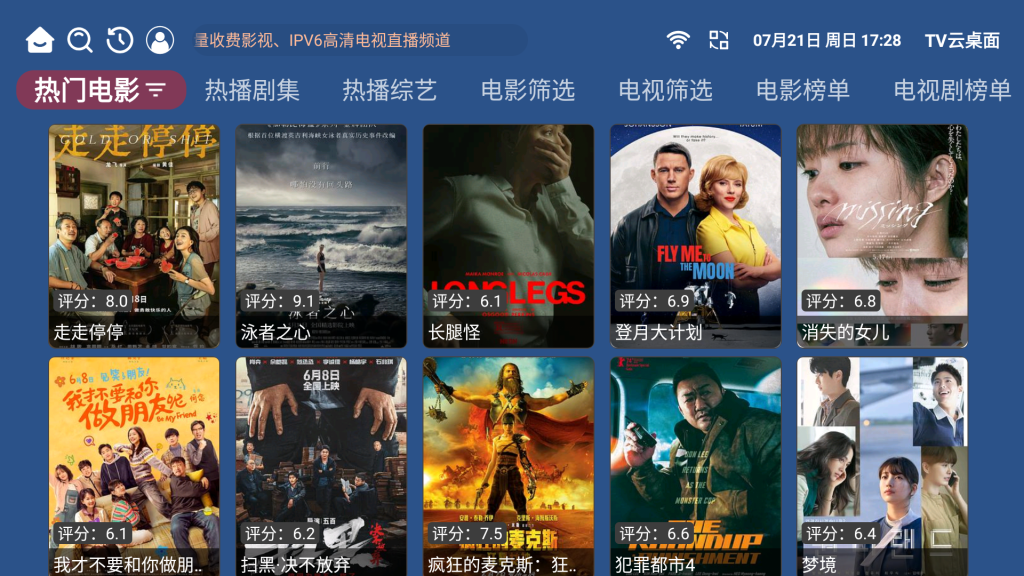Open the movie 登月大计划

coord(695,236)
